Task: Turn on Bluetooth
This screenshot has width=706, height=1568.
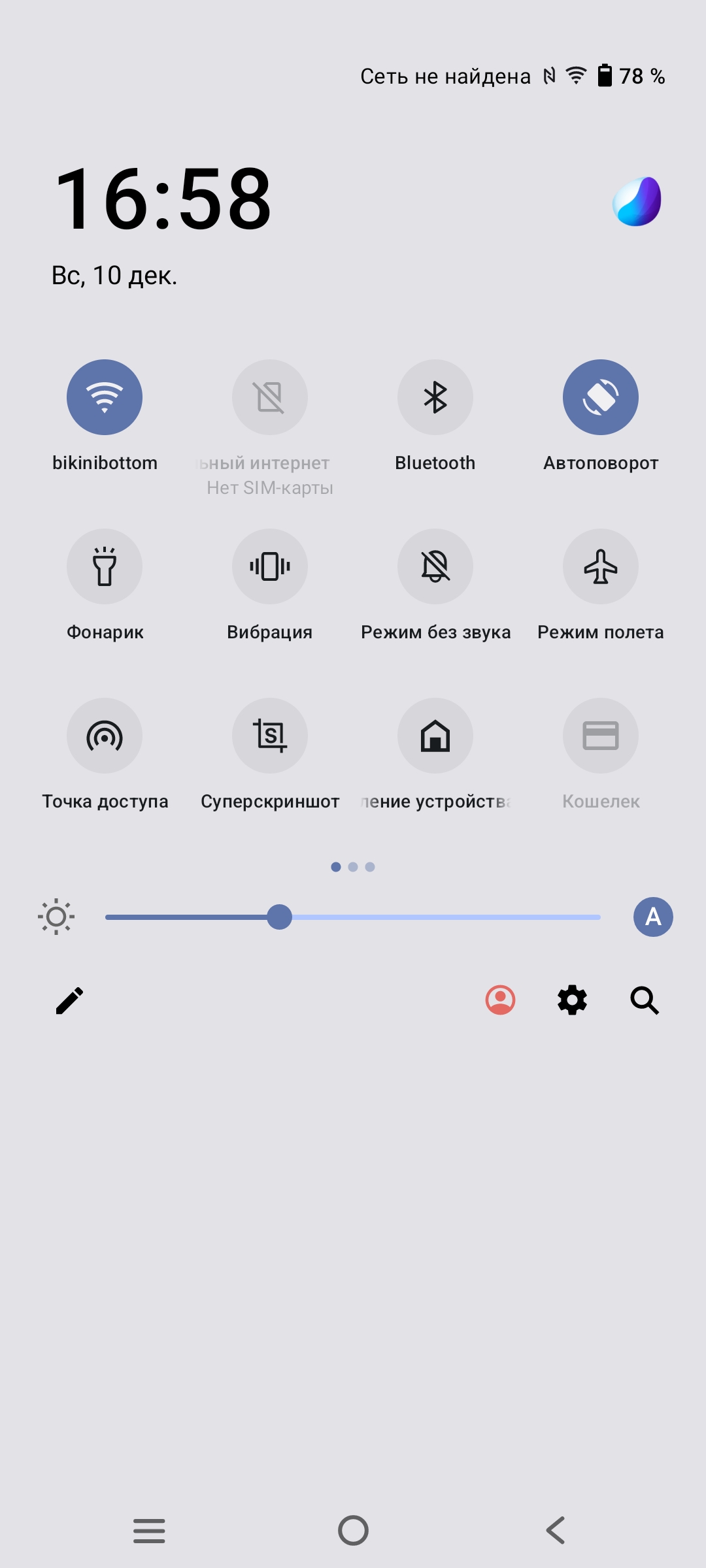Action: coord(435,397)
